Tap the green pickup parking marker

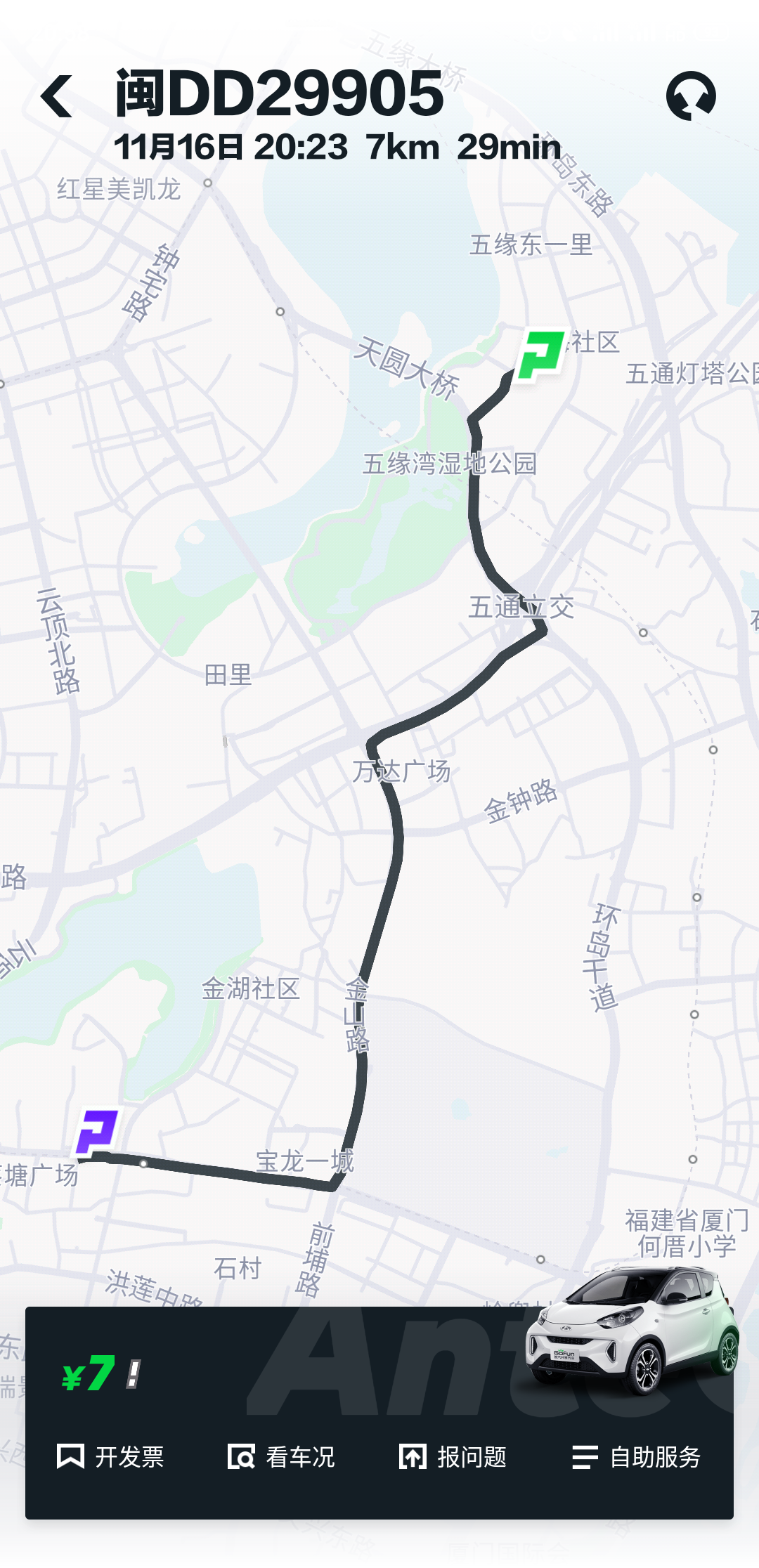pos(540,355)
